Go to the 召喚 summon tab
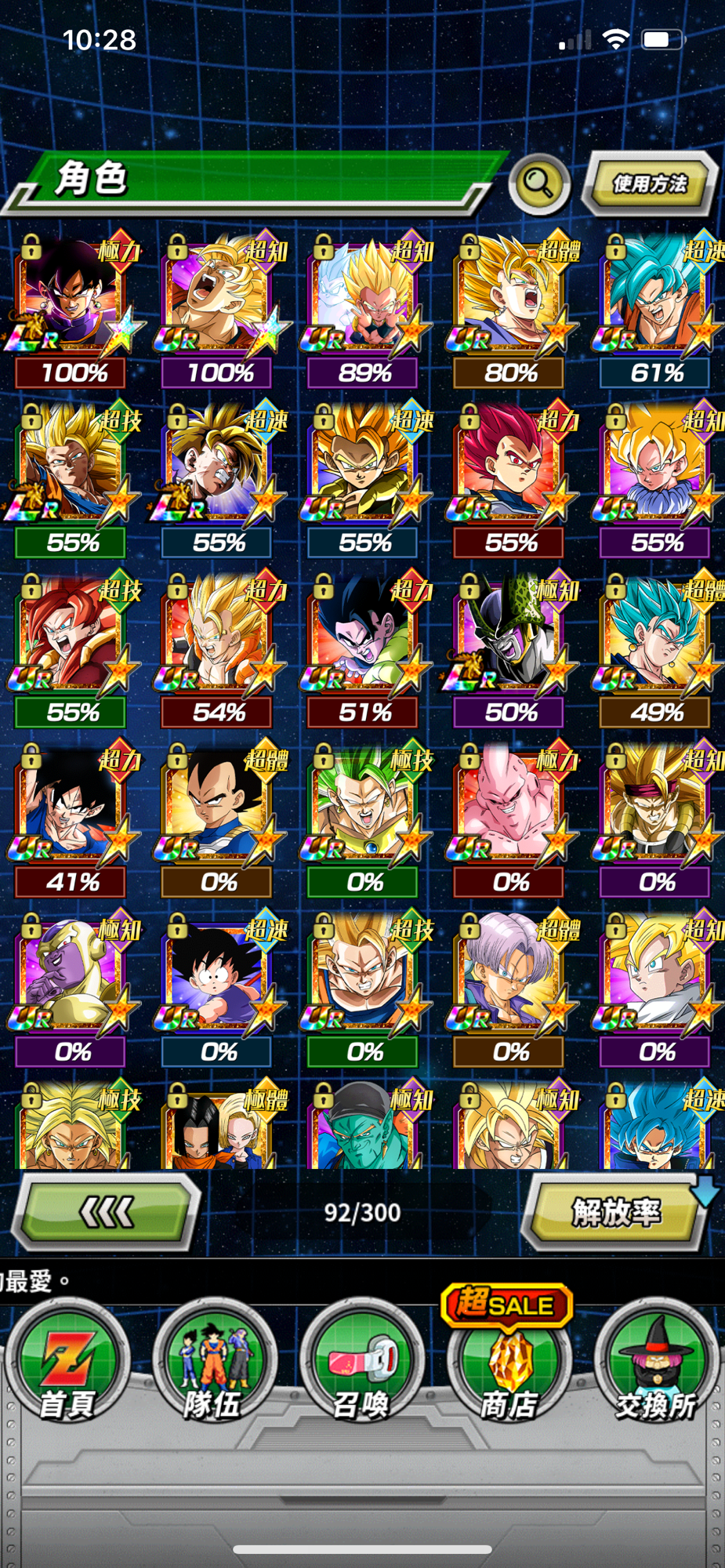The image size is (725, 1568). tap(361, 1364)
